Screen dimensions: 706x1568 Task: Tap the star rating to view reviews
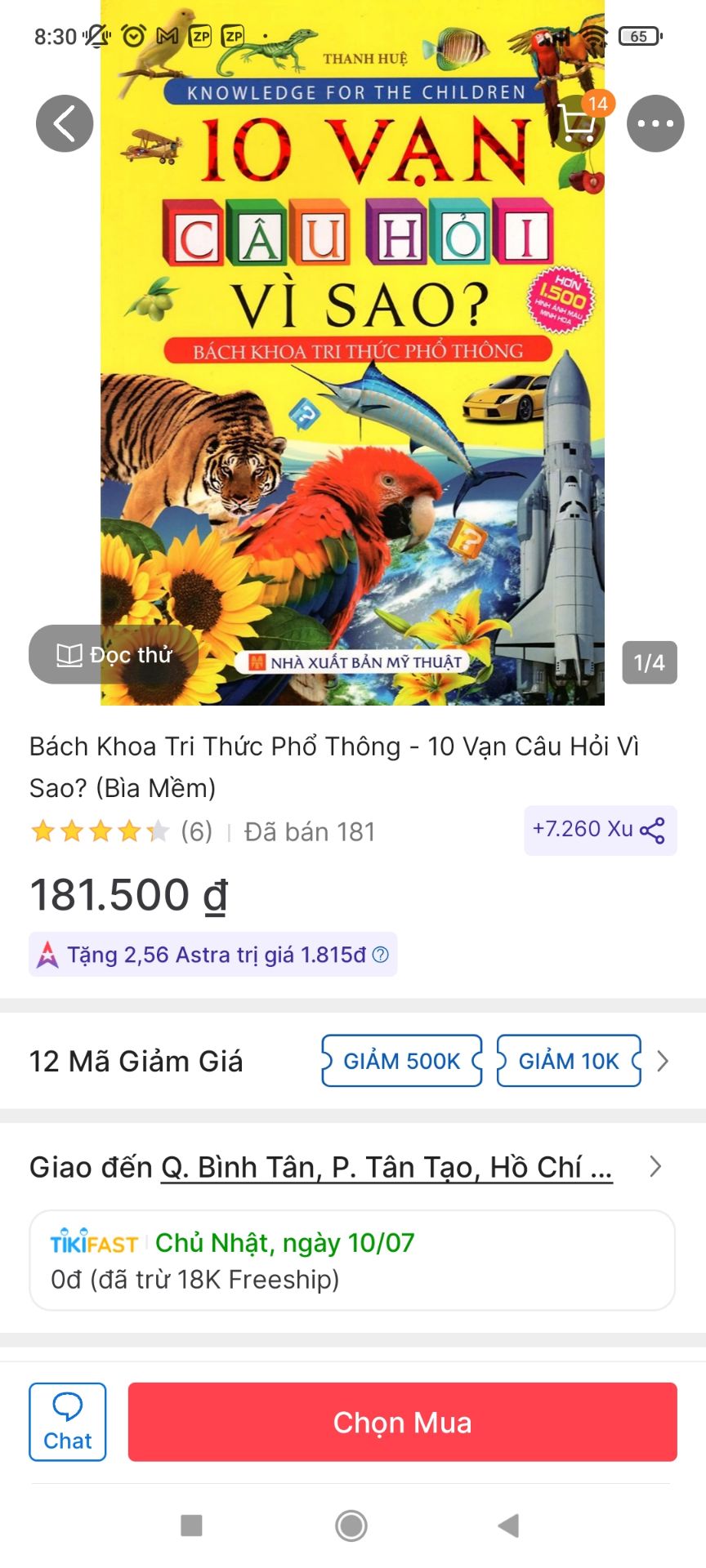(102, 830)
